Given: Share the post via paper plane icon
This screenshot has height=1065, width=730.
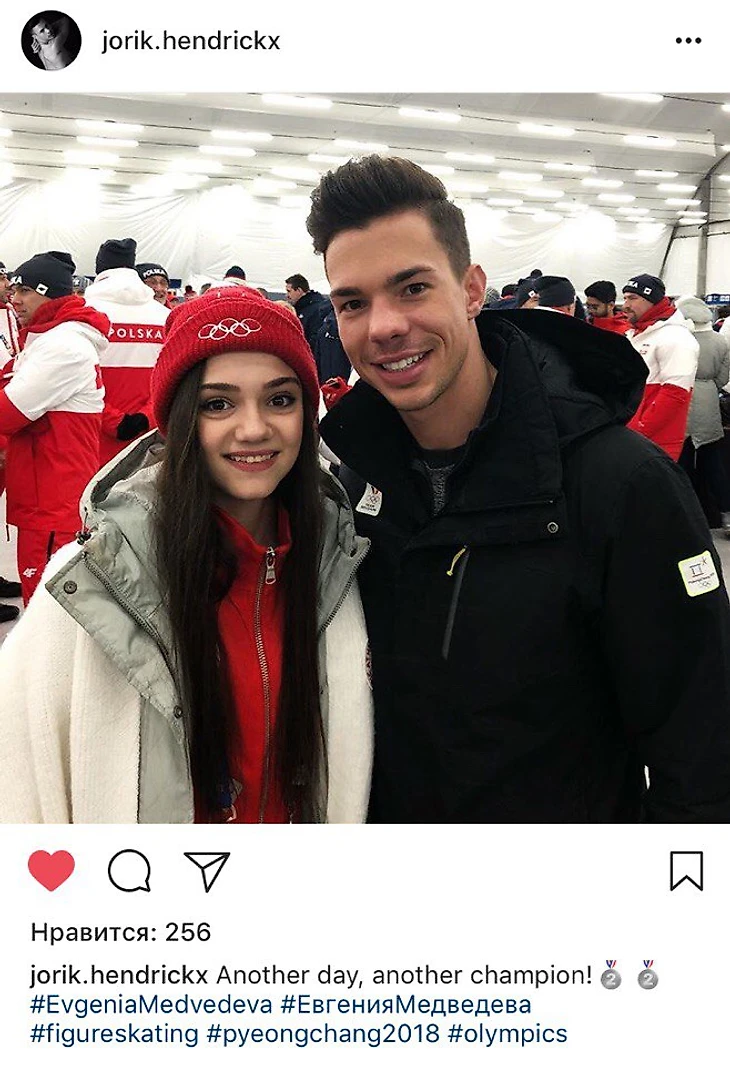Looking at the screenshot, I should pos(207,870).
